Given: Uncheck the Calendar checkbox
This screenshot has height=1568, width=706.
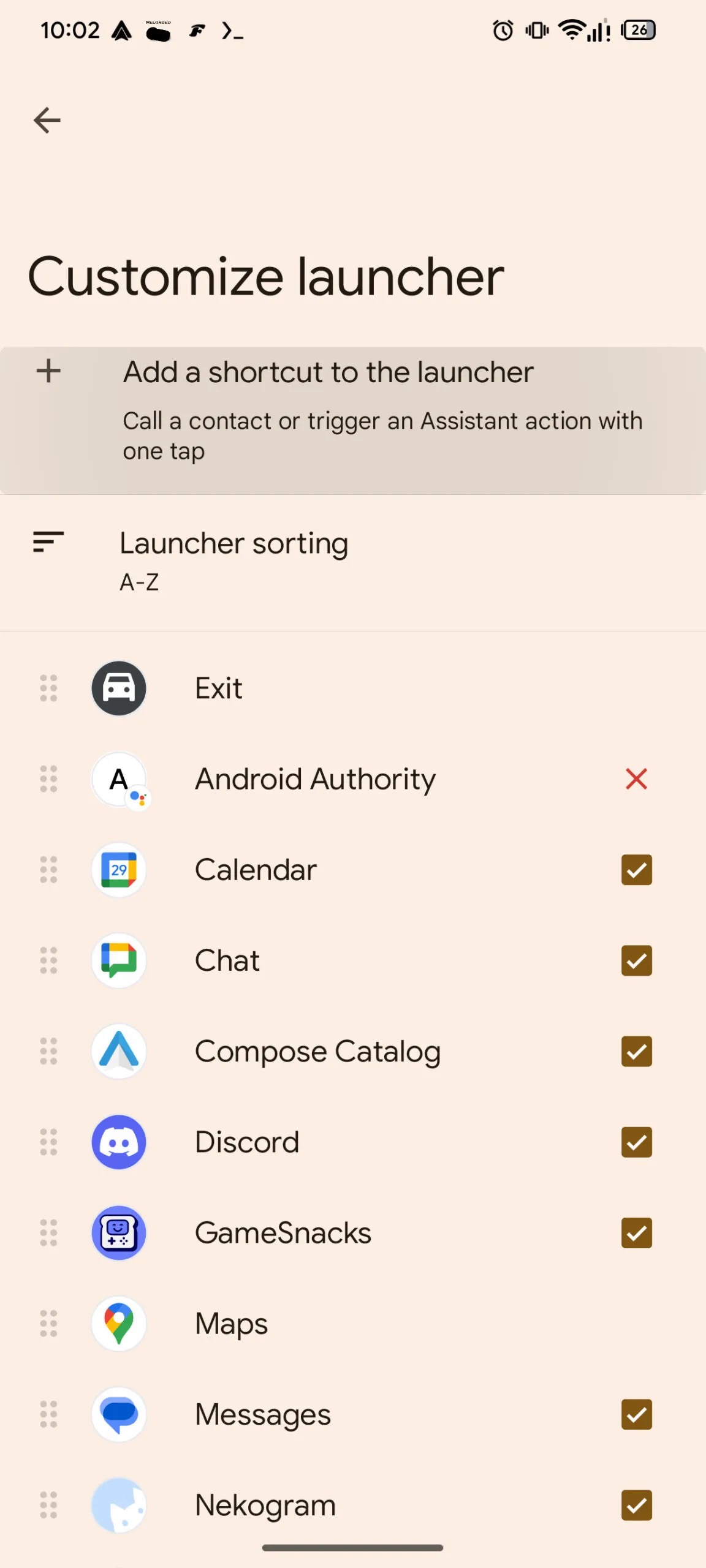Looking at the screenshot, I should [x=636, y=870].
